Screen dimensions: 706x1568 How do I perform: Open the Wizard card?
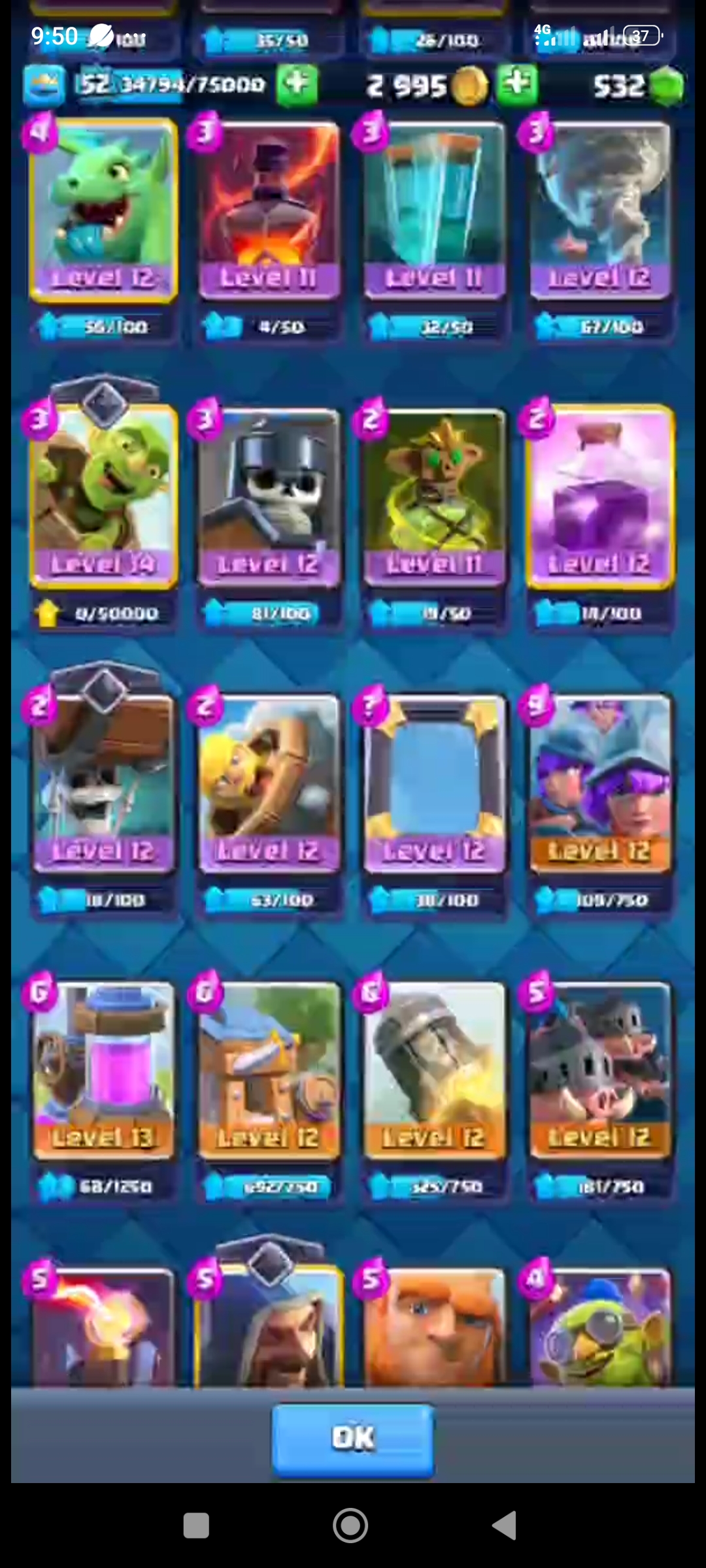269,1326
